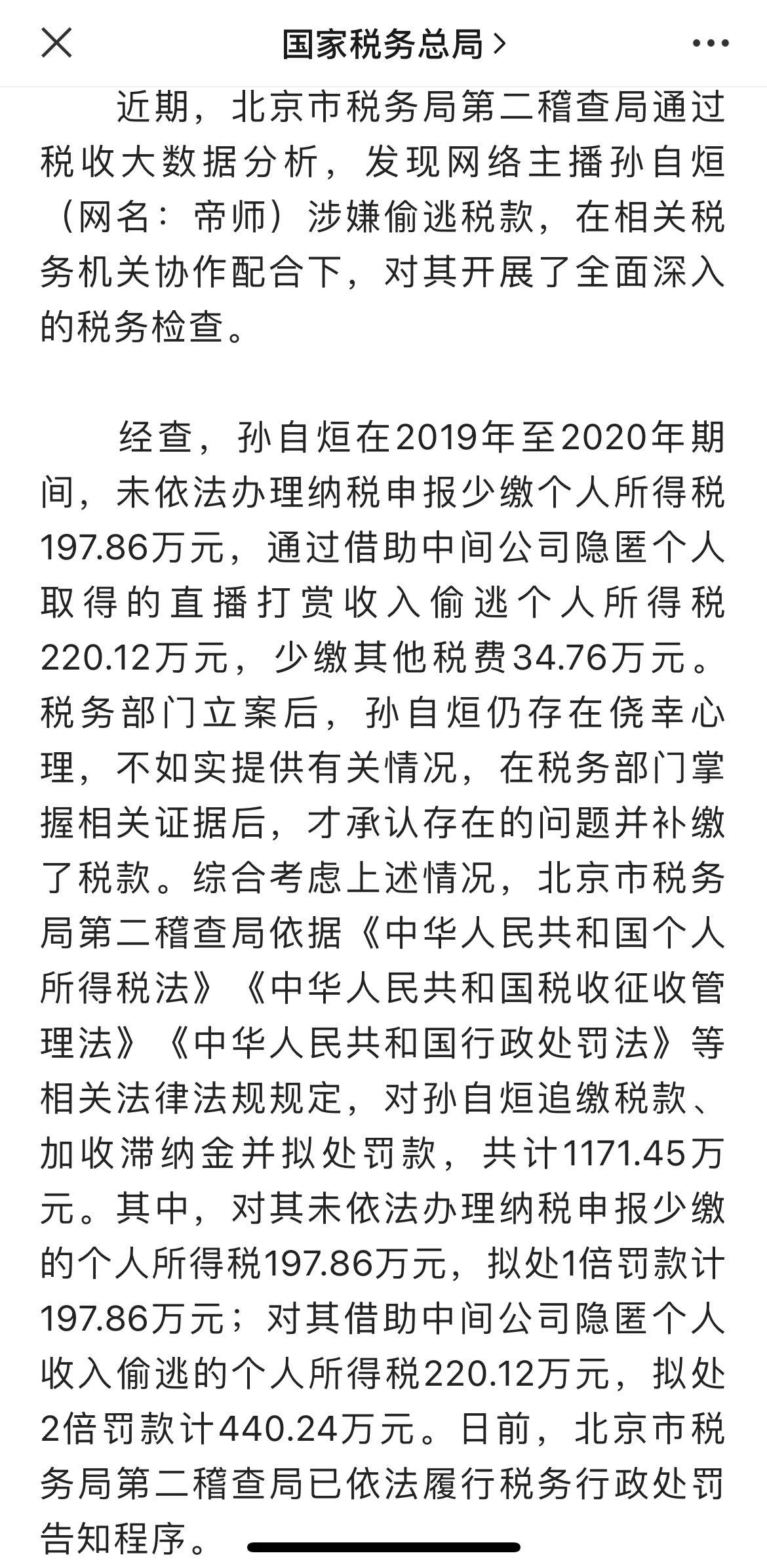Open the three-dot more options menu
The height and width of the screenshot is (1568, 767).
click(x=711, y=44)
